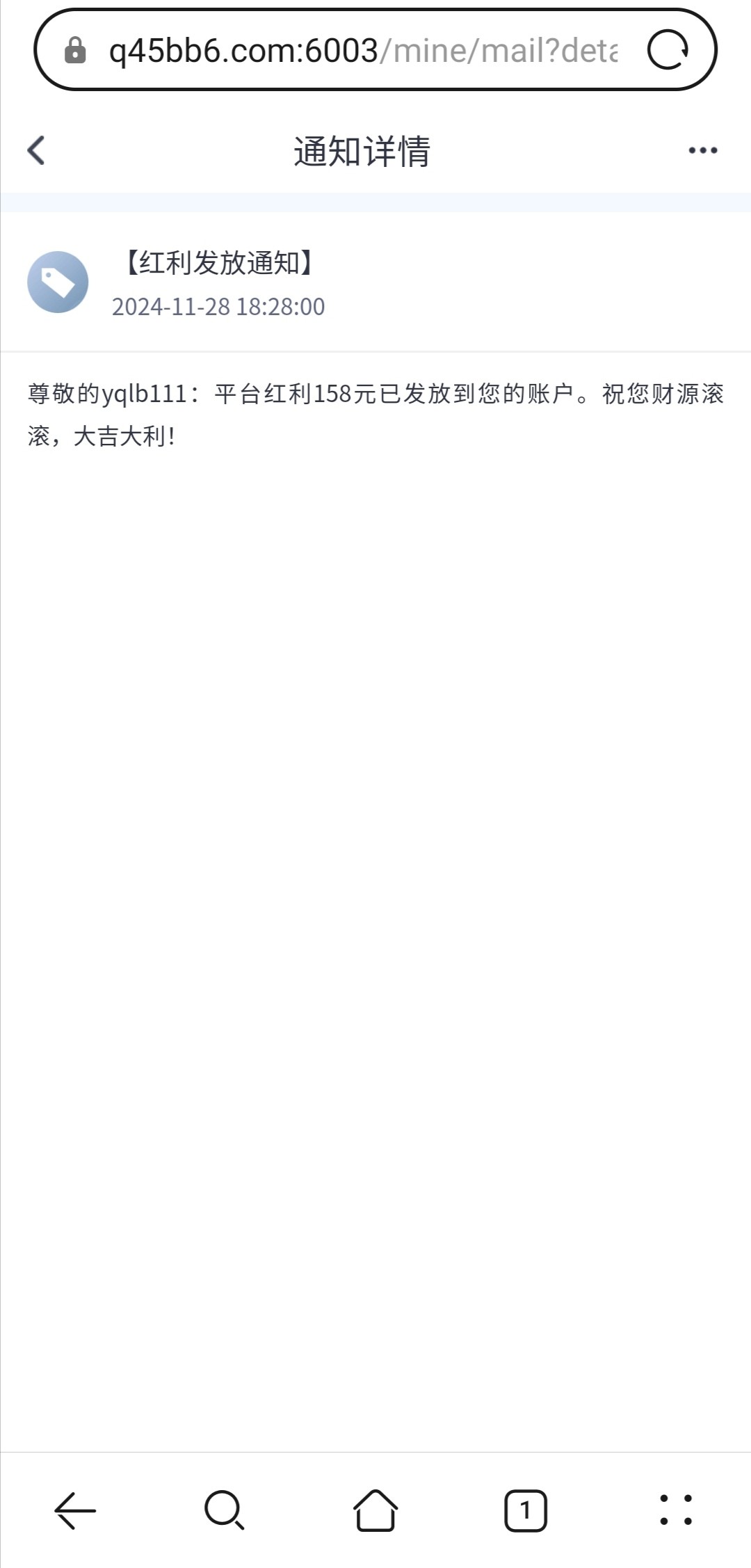Go back from the notification details page
The image size is (751, 1568).
pyautogui.click(x=36, y=150)
